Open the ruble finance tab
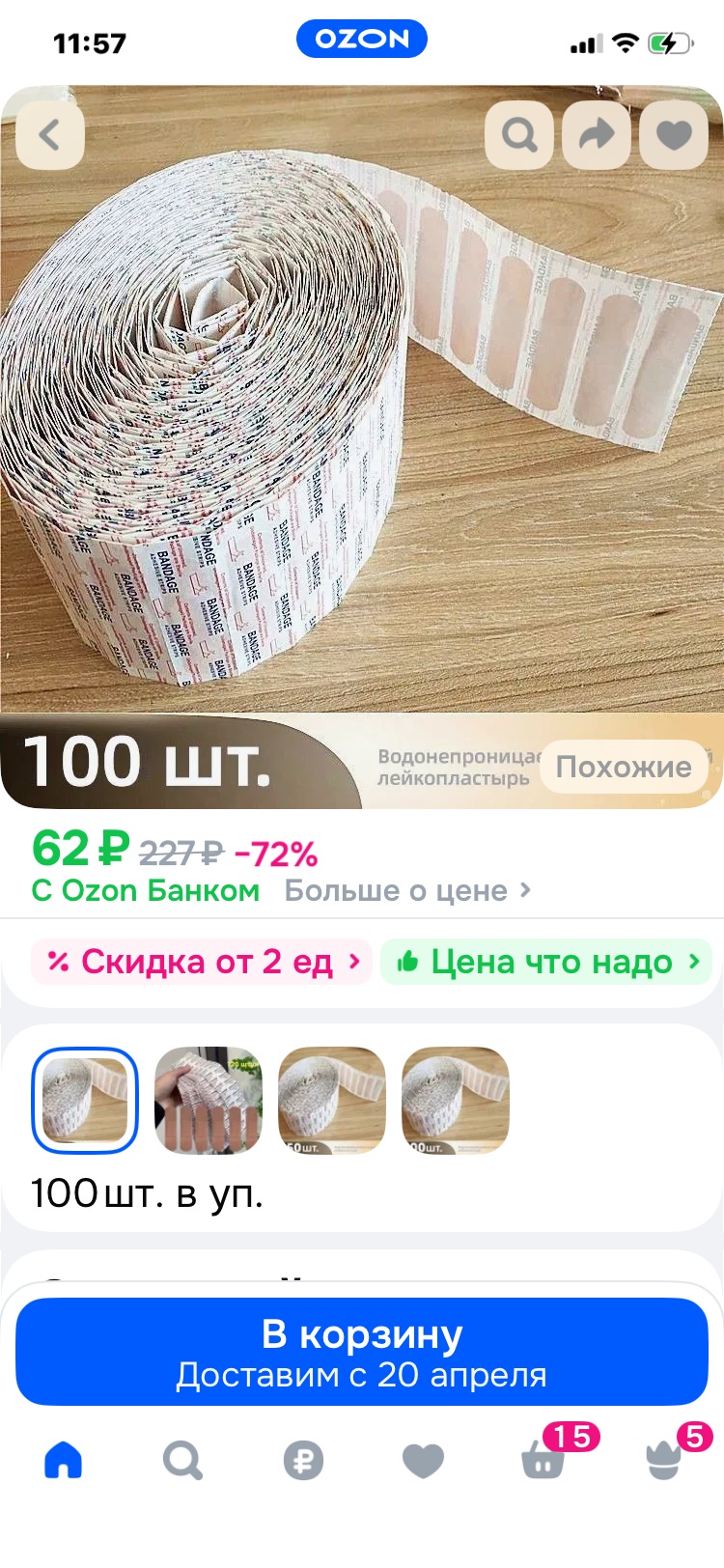This screenshot has width=724, height=1568. (x=303, y=1460)
